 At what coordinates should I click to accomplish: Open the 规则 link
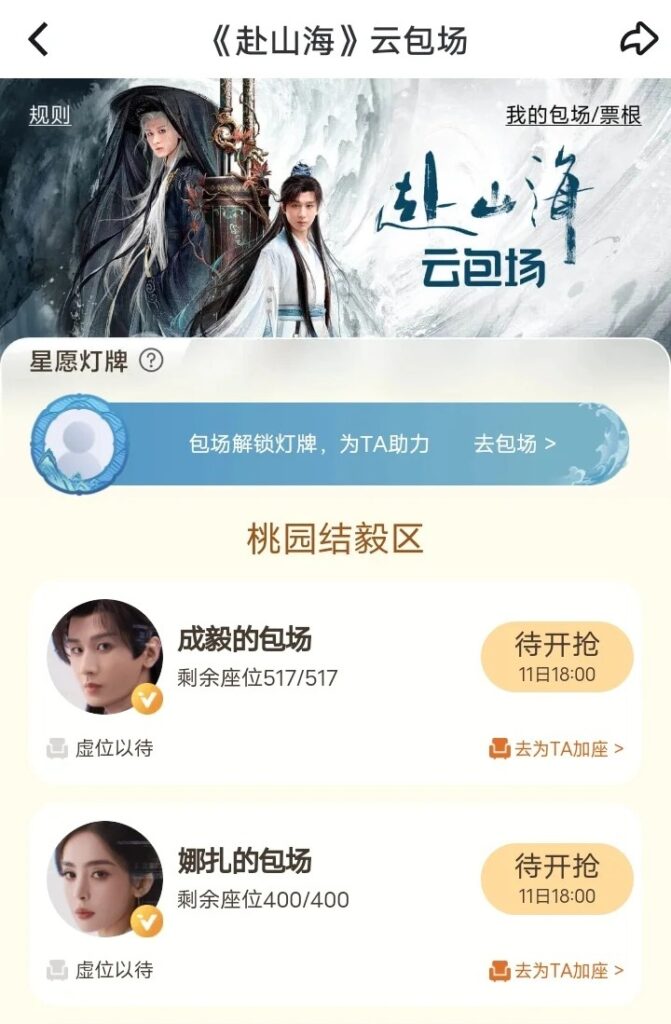(x=49, y=115)
